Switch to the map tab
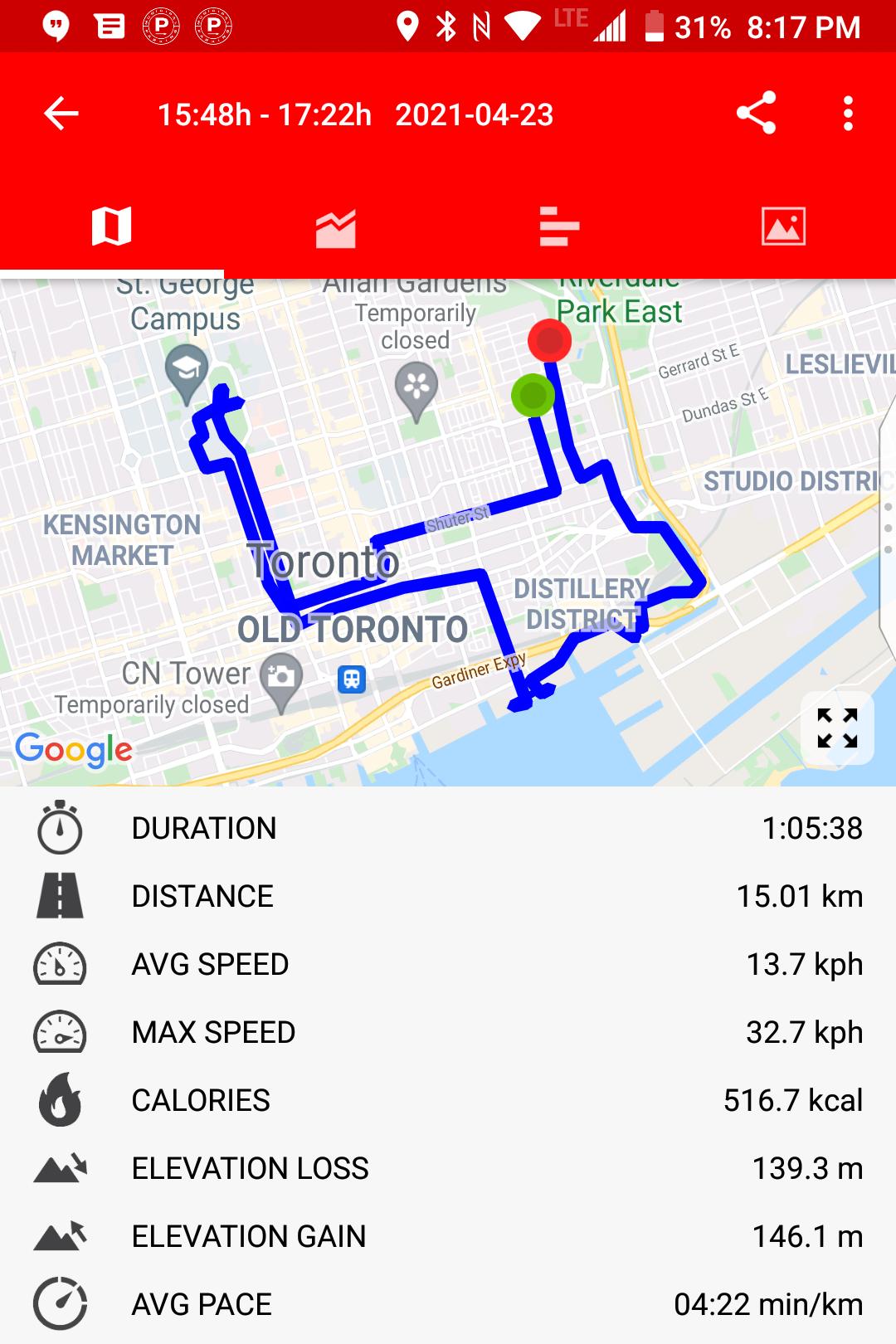The width and height of the screenshot is (896, 1344). [x=112, y=226]
